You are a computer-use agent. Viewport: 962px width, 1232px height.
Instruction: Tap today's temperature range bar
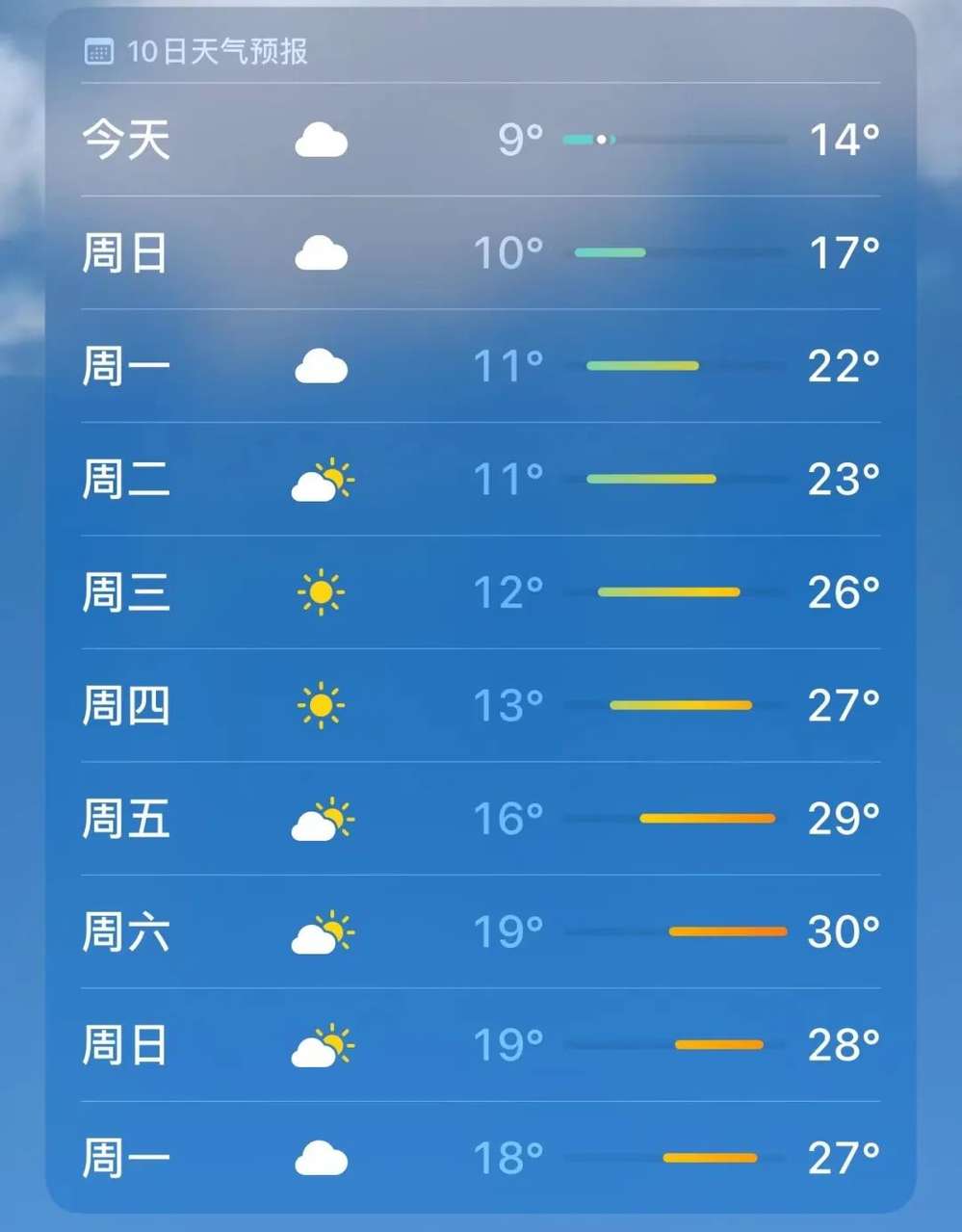pos(674,140)
